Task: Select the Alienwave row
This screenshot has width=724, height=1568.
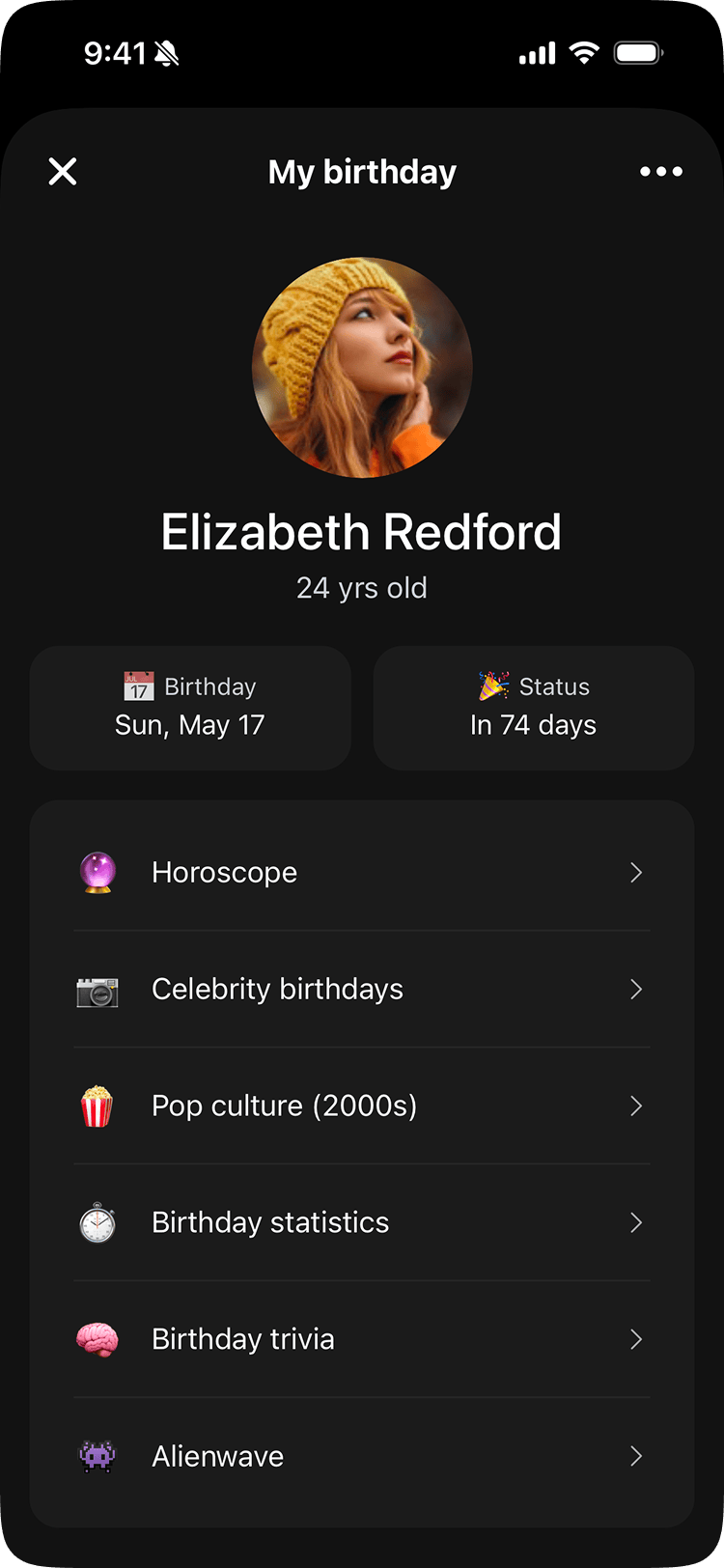Action: [x=362, y=1456]
